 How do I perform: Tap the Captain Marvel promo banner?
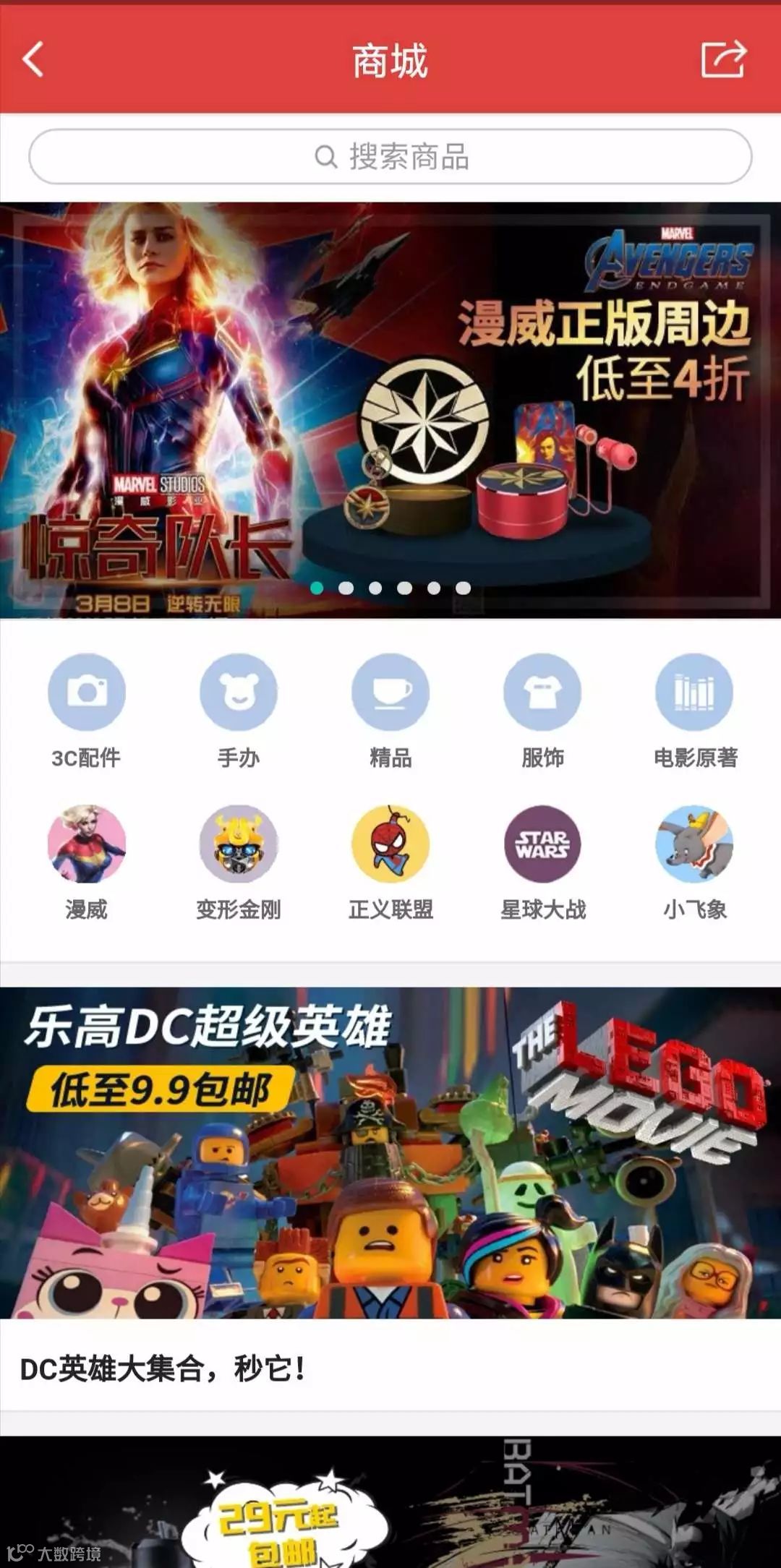point(390,405)
